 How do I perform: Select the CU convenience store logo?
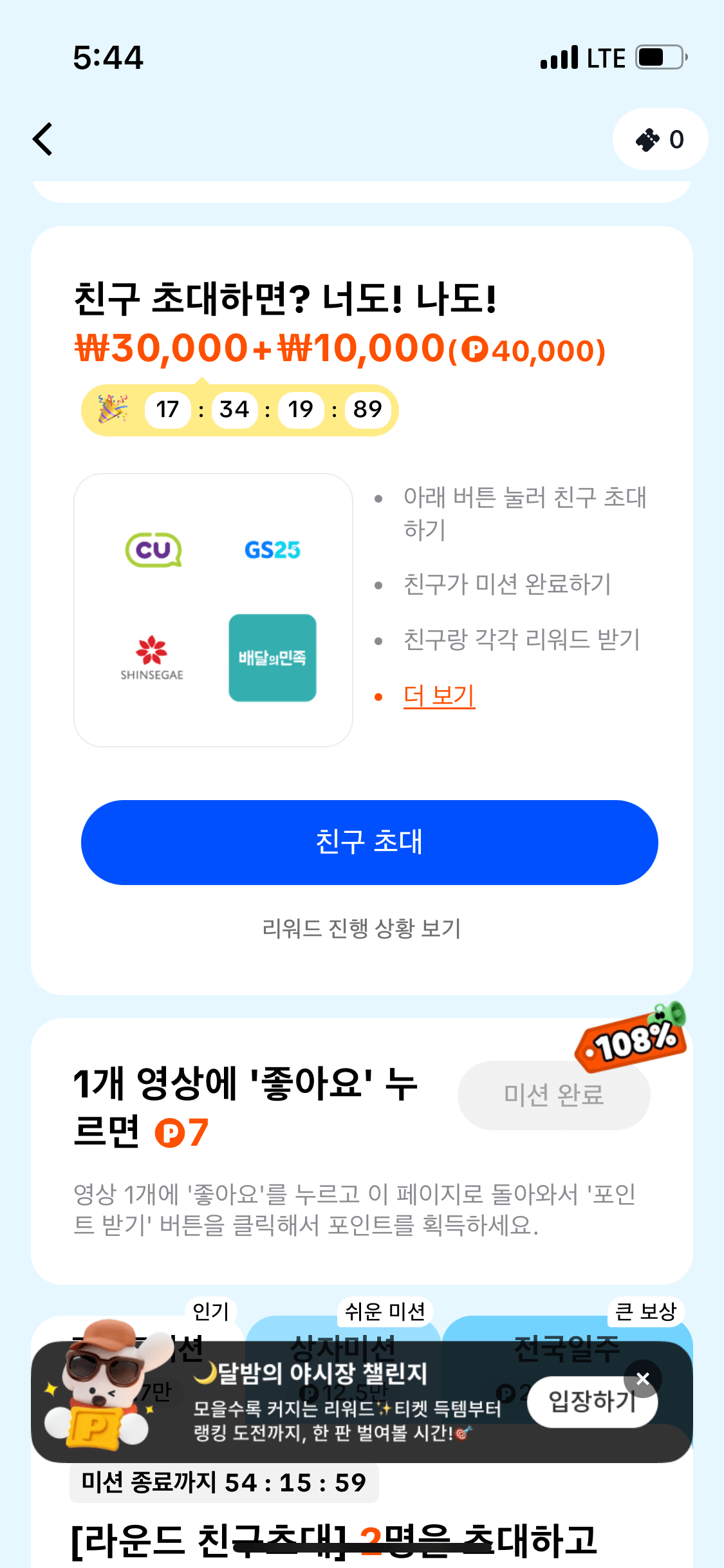point(153,549)
